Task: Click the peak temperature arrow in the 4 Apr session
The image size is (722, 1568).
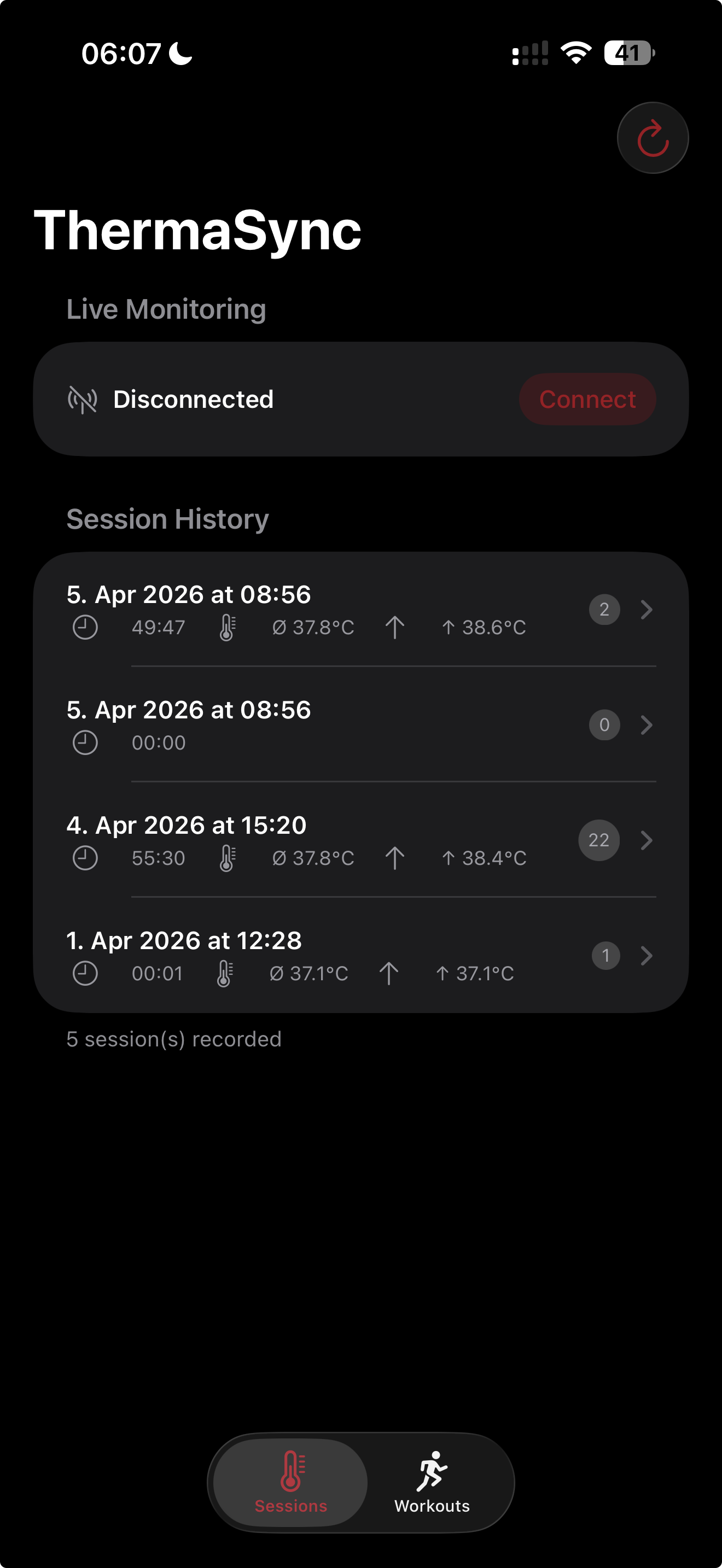Action: 394,858
